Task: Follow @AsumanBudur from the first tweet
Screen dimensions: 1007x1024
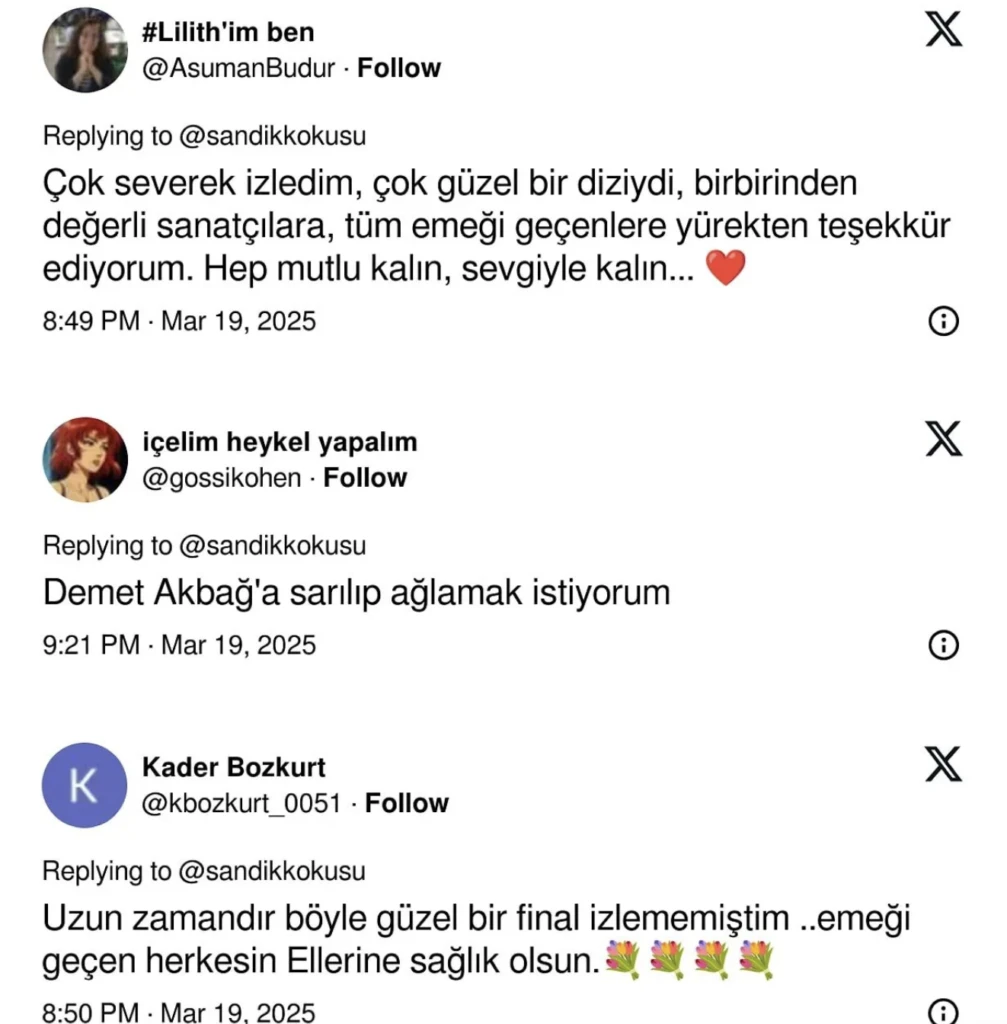Action: point(399,68)
